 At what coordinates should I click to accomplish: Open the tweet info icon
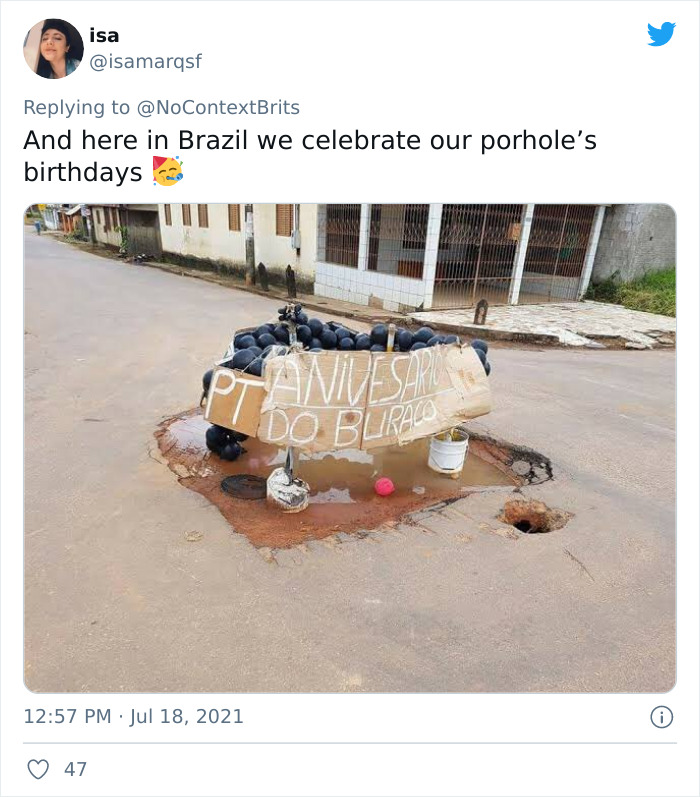(x=661, y=717)
